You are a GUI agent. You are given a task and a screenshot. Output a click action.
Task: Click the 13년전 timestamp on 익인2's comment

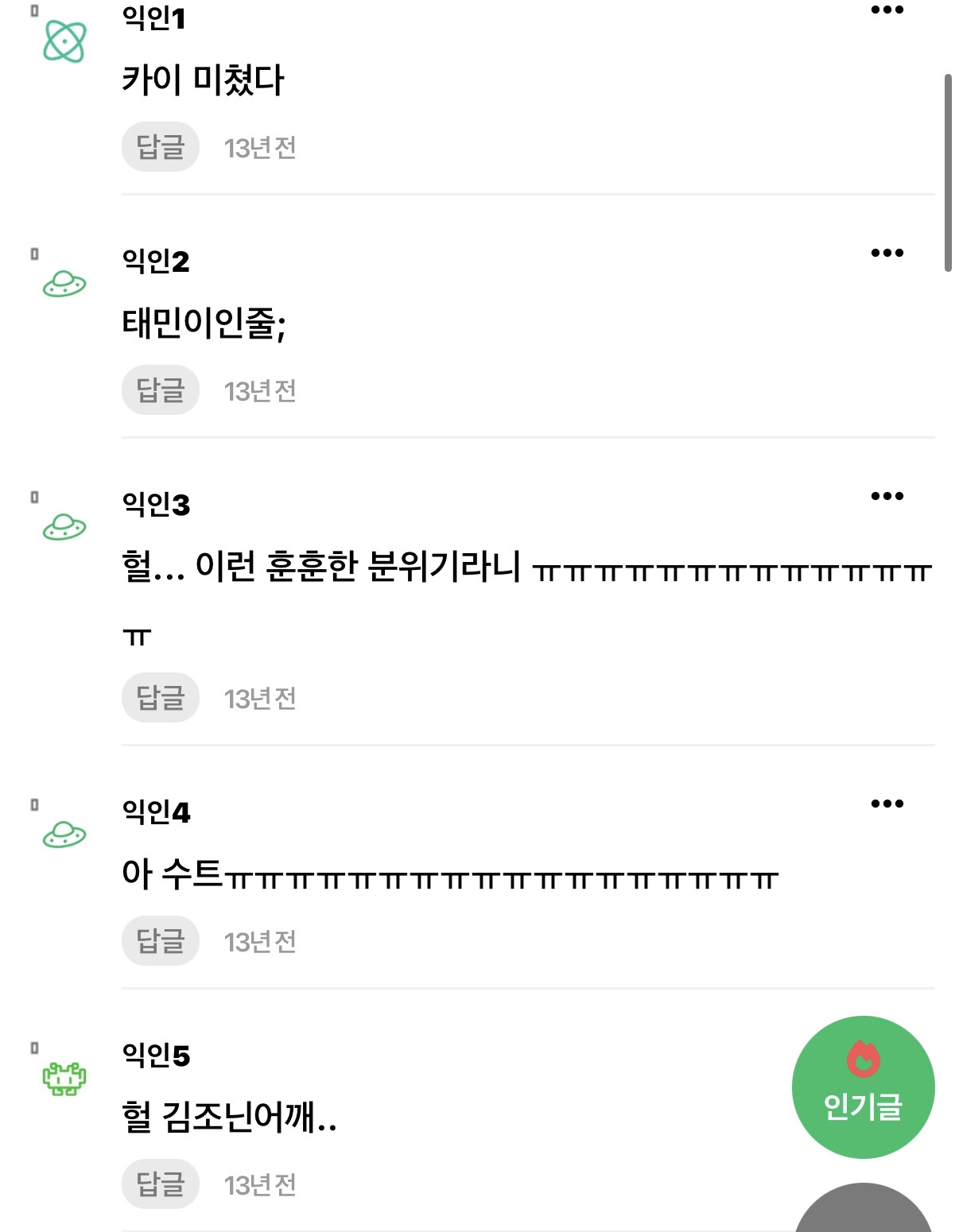pyautogui.click(x=262, y=389)
